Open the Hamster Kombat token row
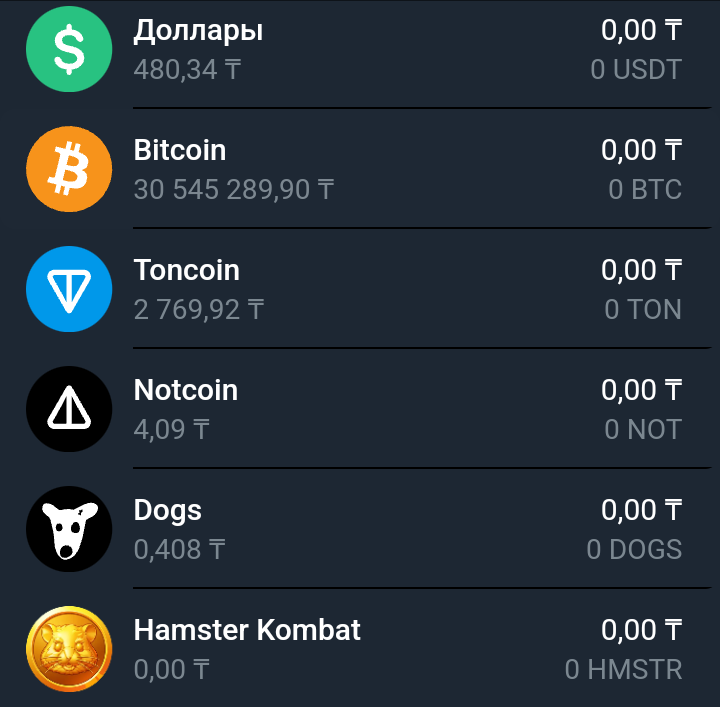 click(x=360, y=649)
